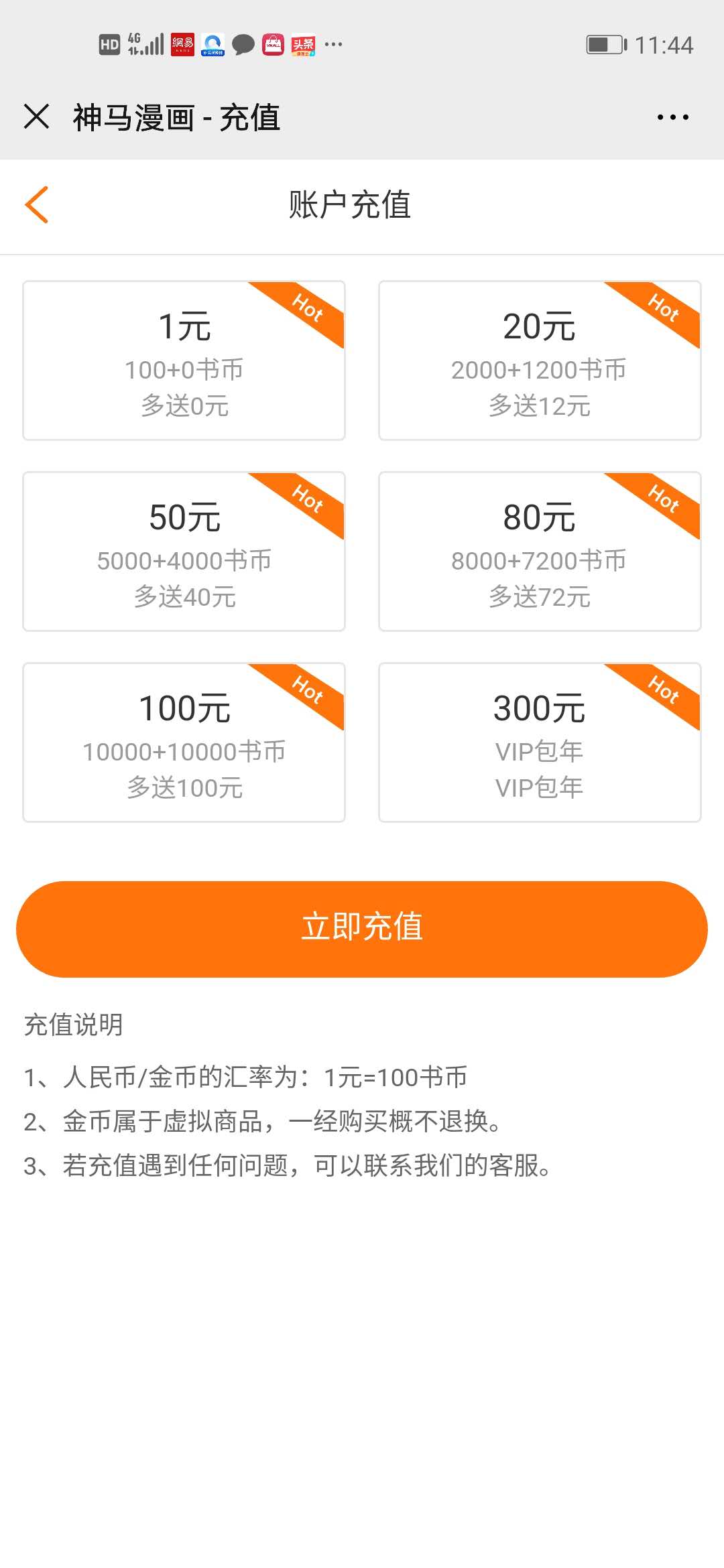Choose the 100元 recharge option
This screenshot has width=724, height=1568.
pyautogui.click(x=184, y=742)
